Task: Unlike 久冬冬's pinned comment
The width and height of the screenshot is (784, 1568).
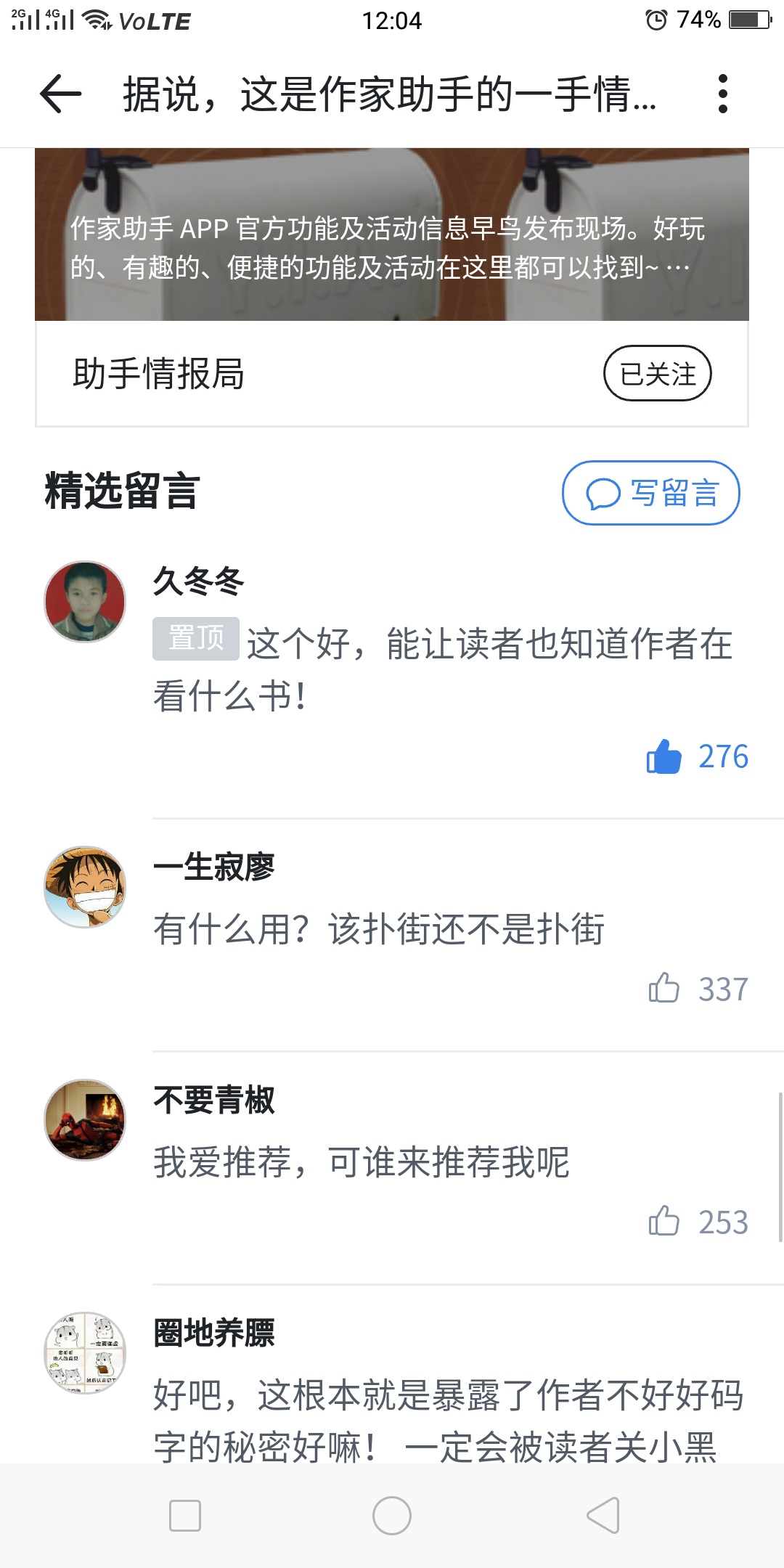Action: (663, 756)
